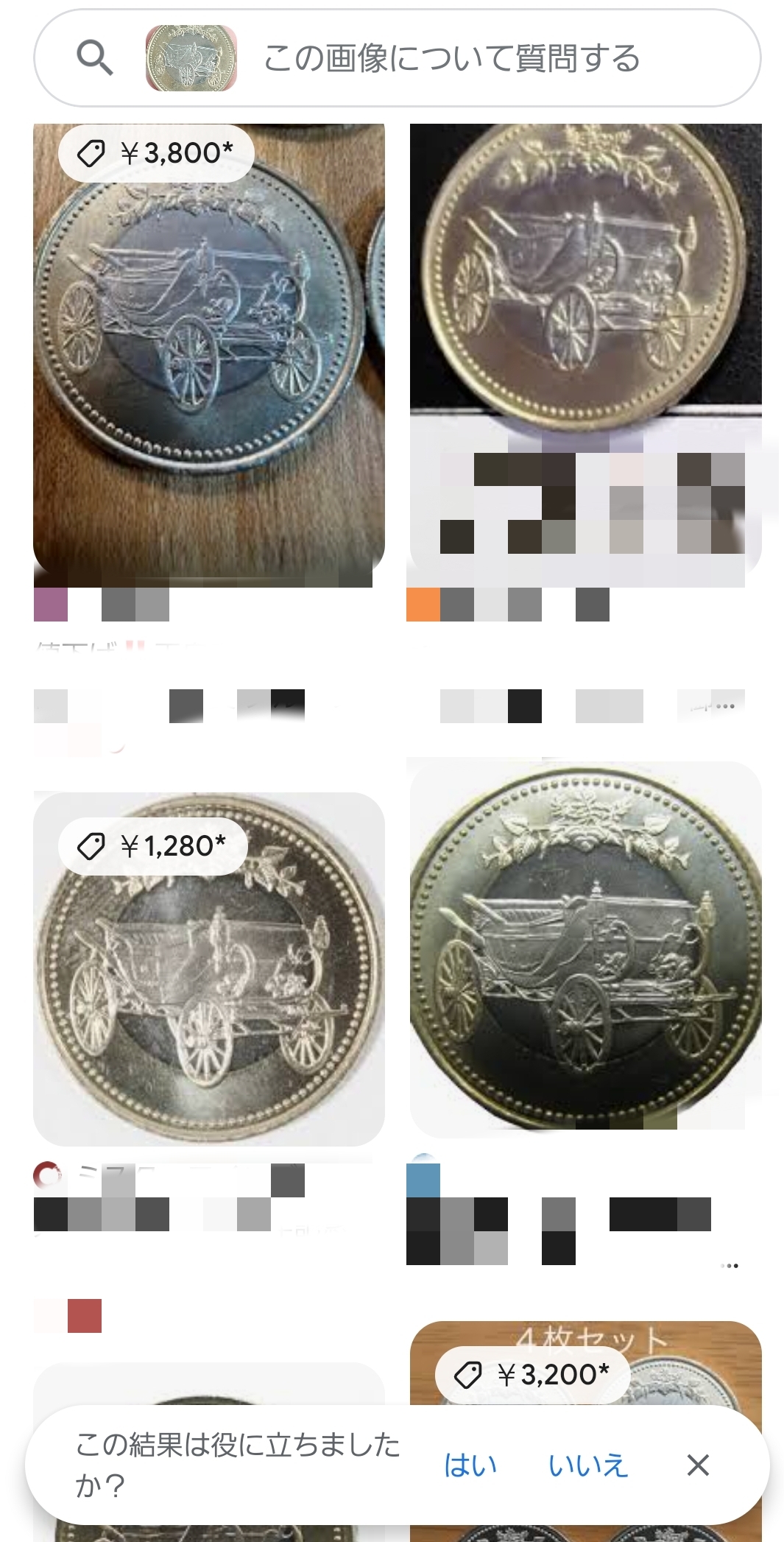This screenshot has width=784, height=1542.
Task: Answer はい to the feedback prompt
Action: coord(470,1465)
